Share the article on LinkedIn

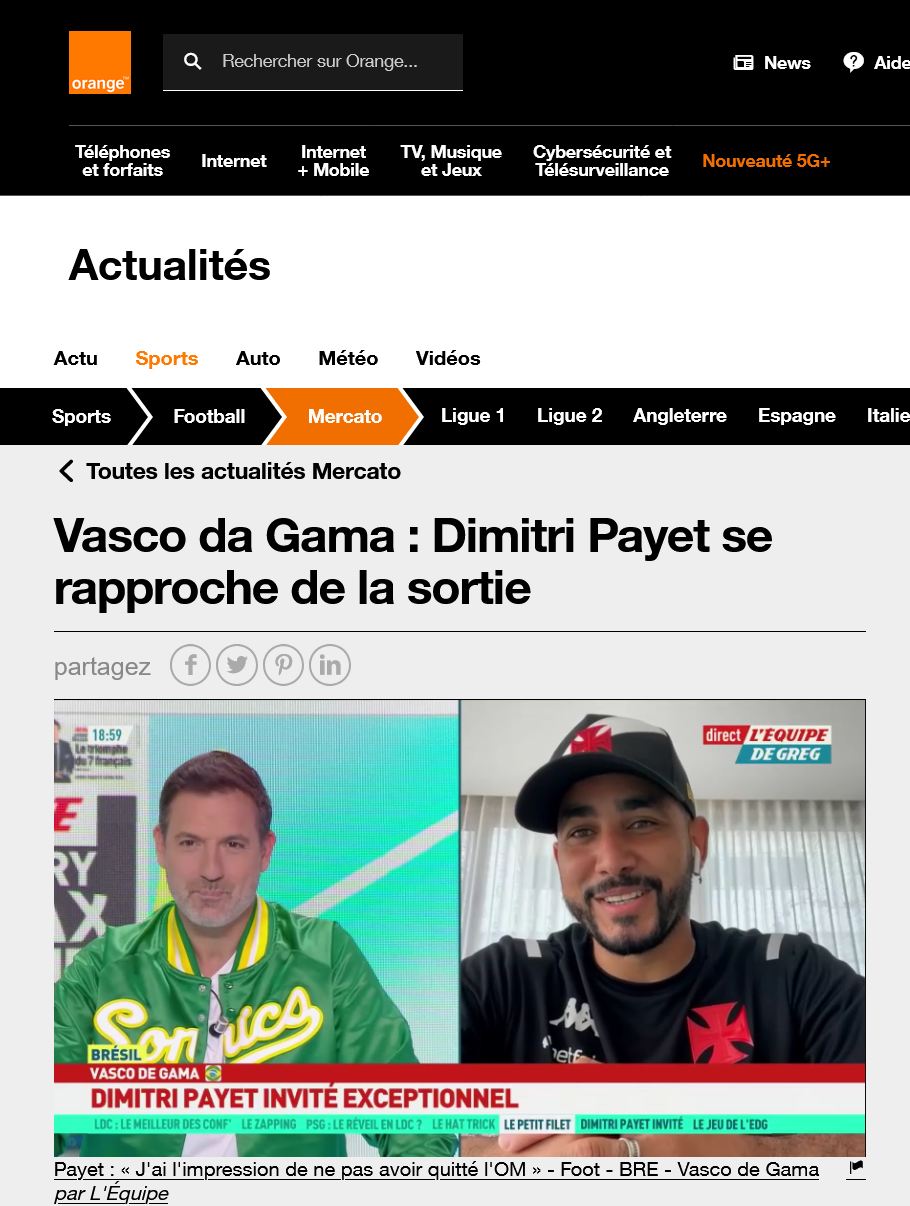330,665
